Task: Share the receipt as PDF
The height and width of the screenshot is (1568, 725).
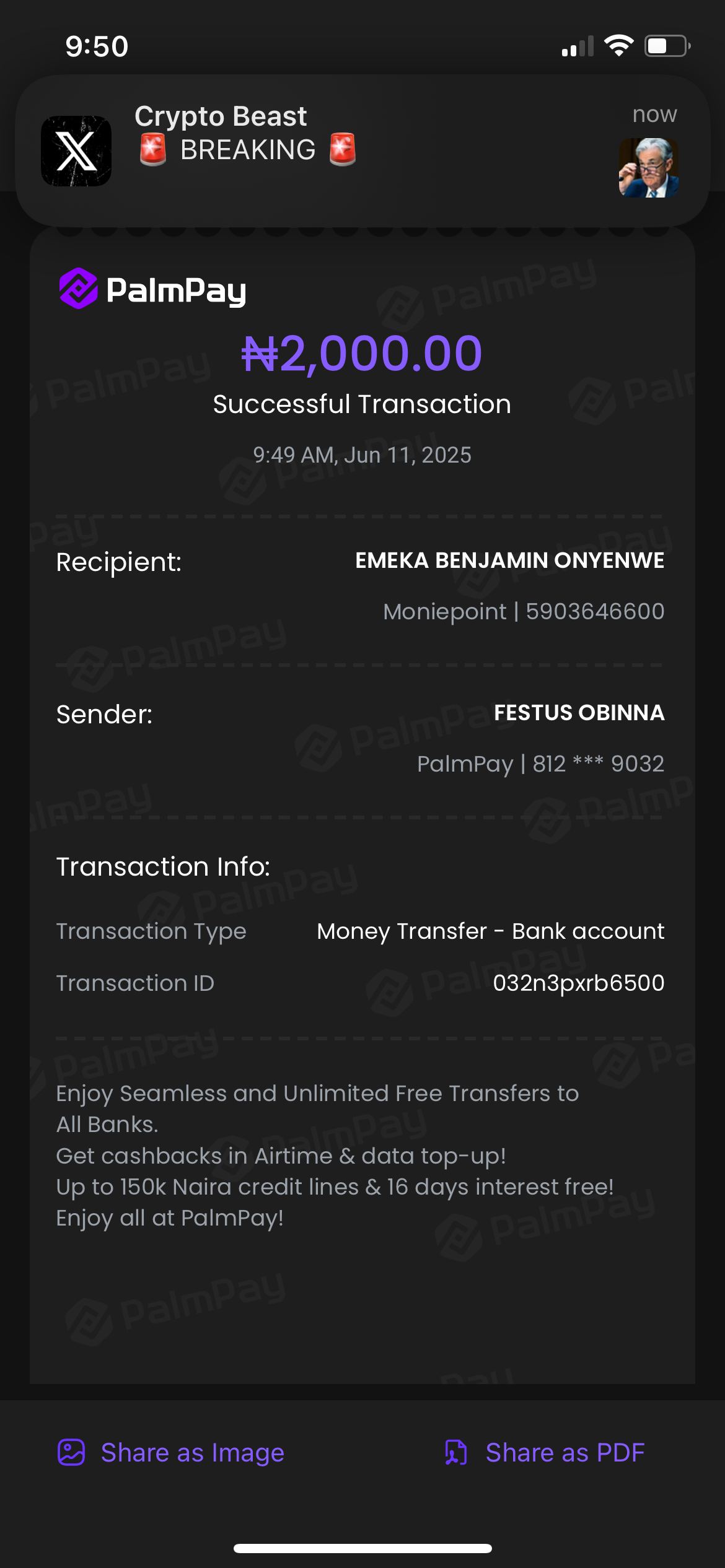Action: pyautogui.click(x=545, y=1453)
